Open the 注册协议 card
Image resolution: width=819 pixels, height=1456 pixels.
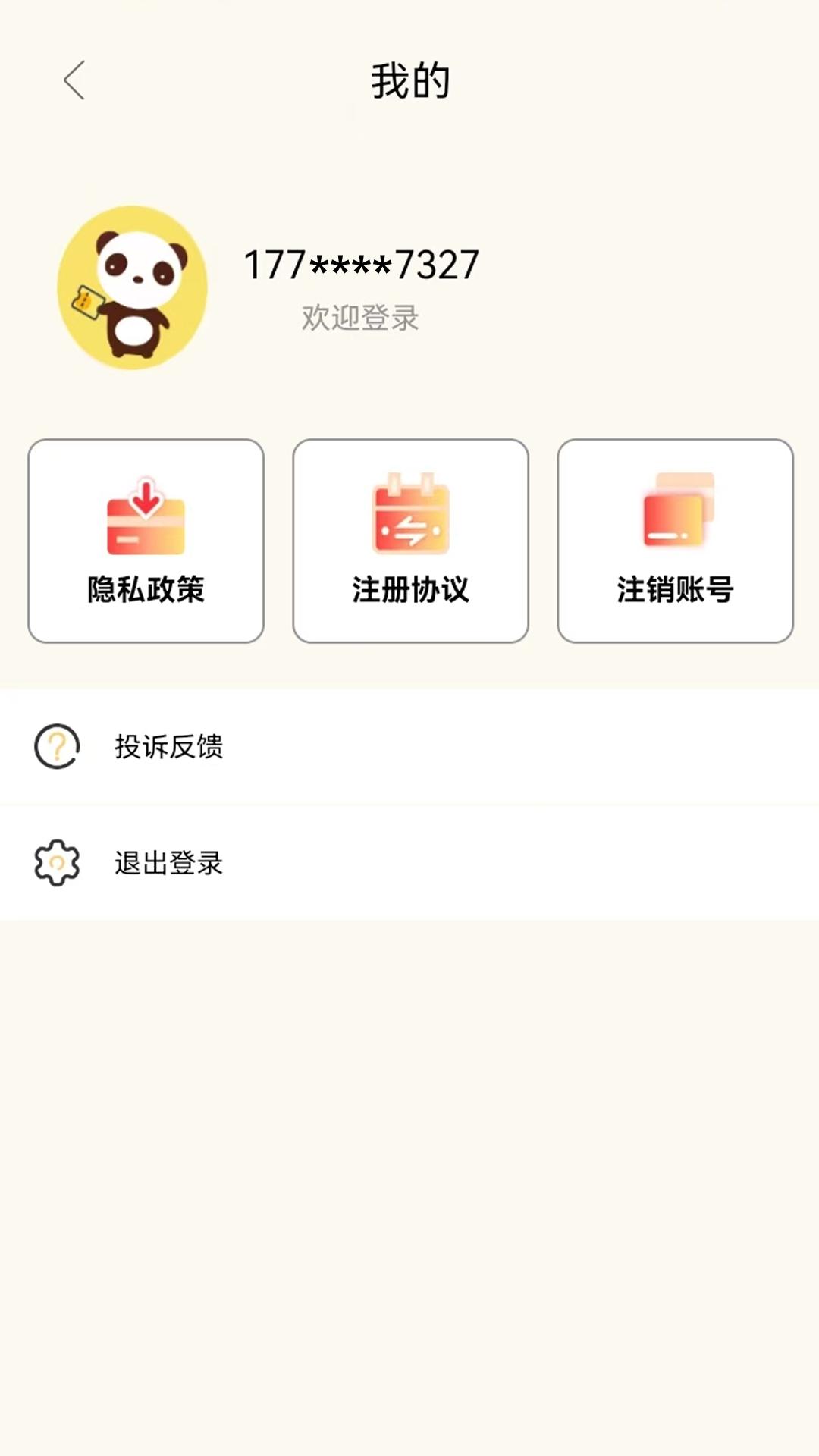click(410, 541)
